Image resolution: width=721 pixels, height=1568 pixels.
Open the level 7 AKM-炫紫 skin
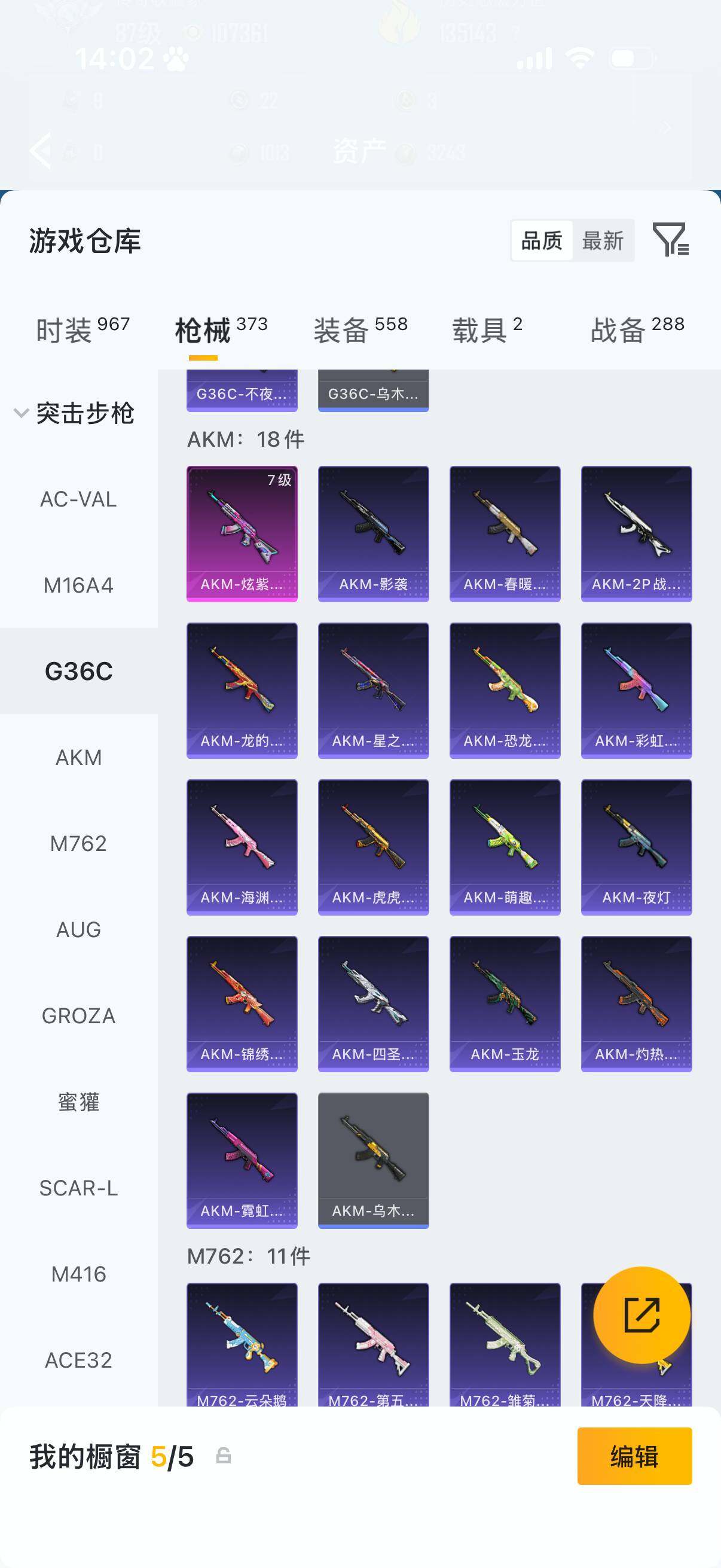coord(242,533)
